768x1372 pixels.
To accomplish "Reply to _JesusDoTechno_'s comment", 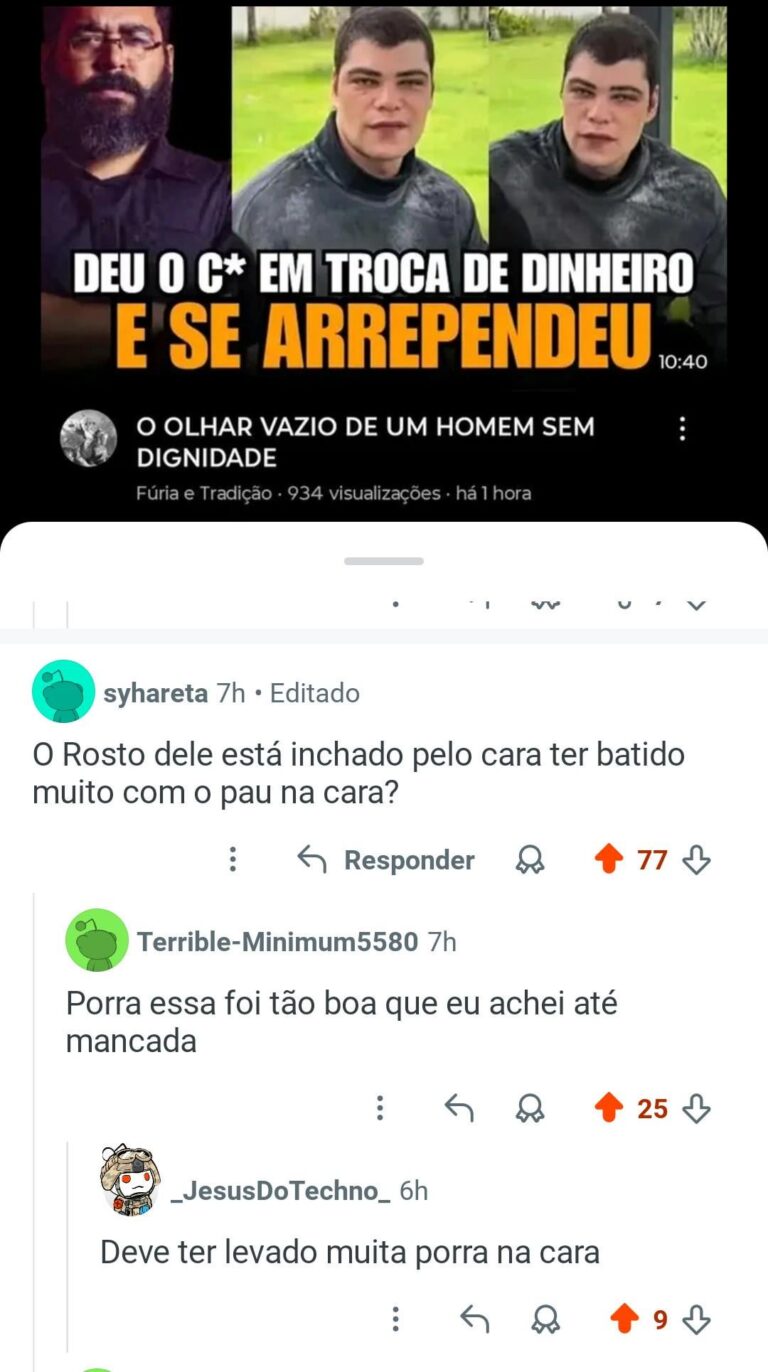I will pyautogui.click(x=474, y=1319).
